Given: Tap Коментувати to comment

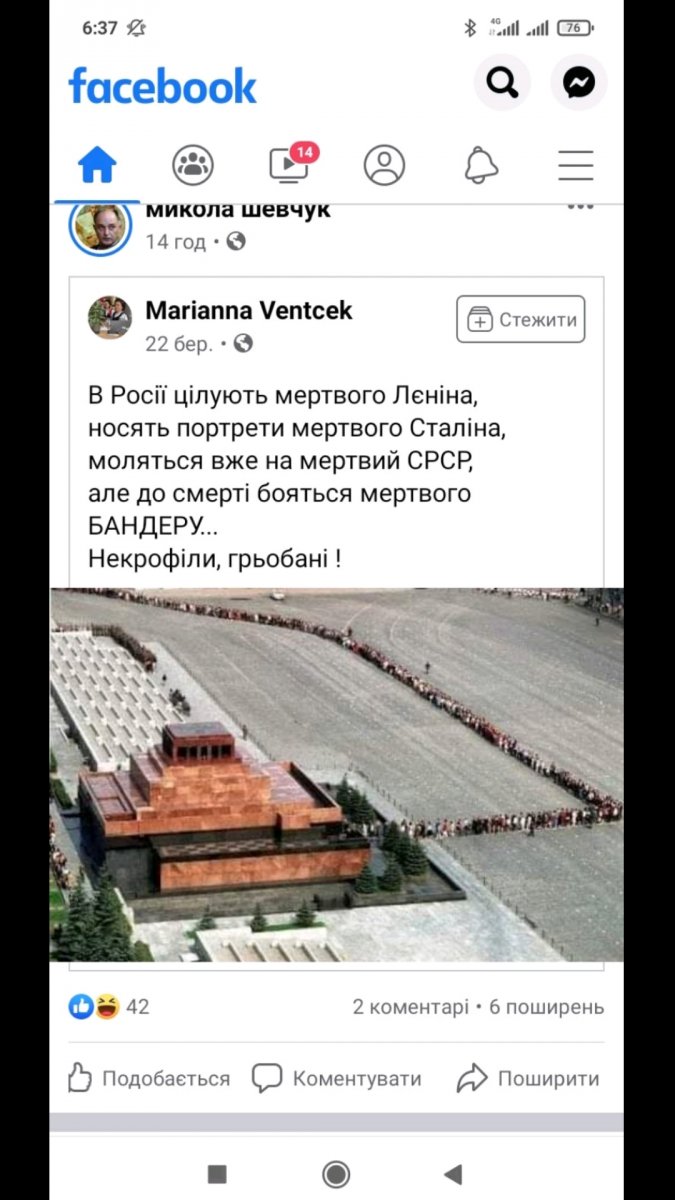Looking at the screenshot, I should pyautogui.click(x=337, y=1079).
